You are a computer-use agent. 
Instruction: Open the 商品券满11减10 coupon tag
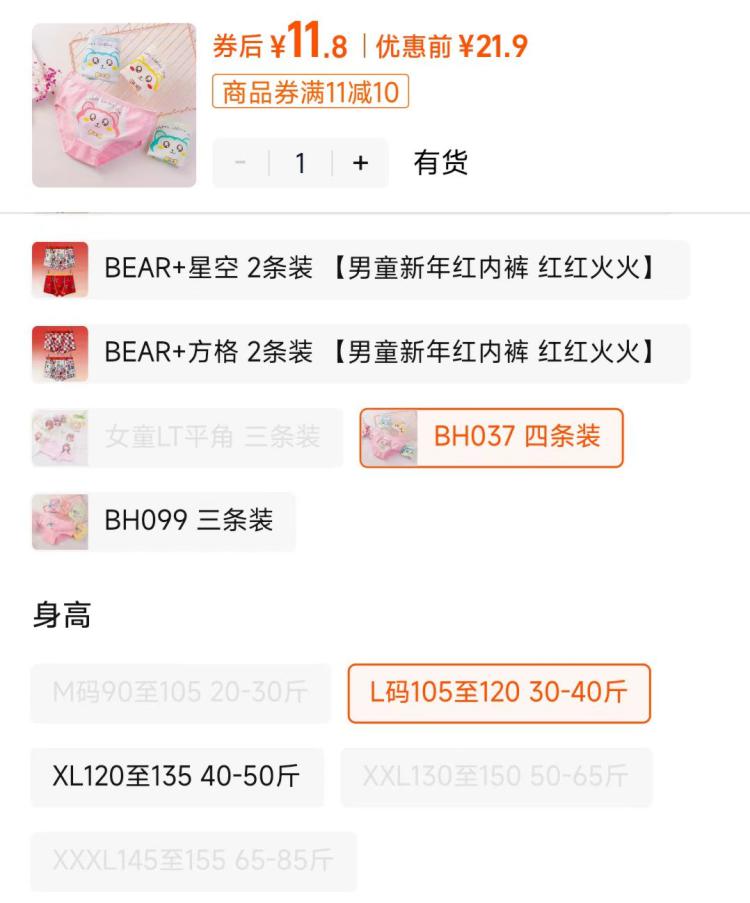(310, 93)
